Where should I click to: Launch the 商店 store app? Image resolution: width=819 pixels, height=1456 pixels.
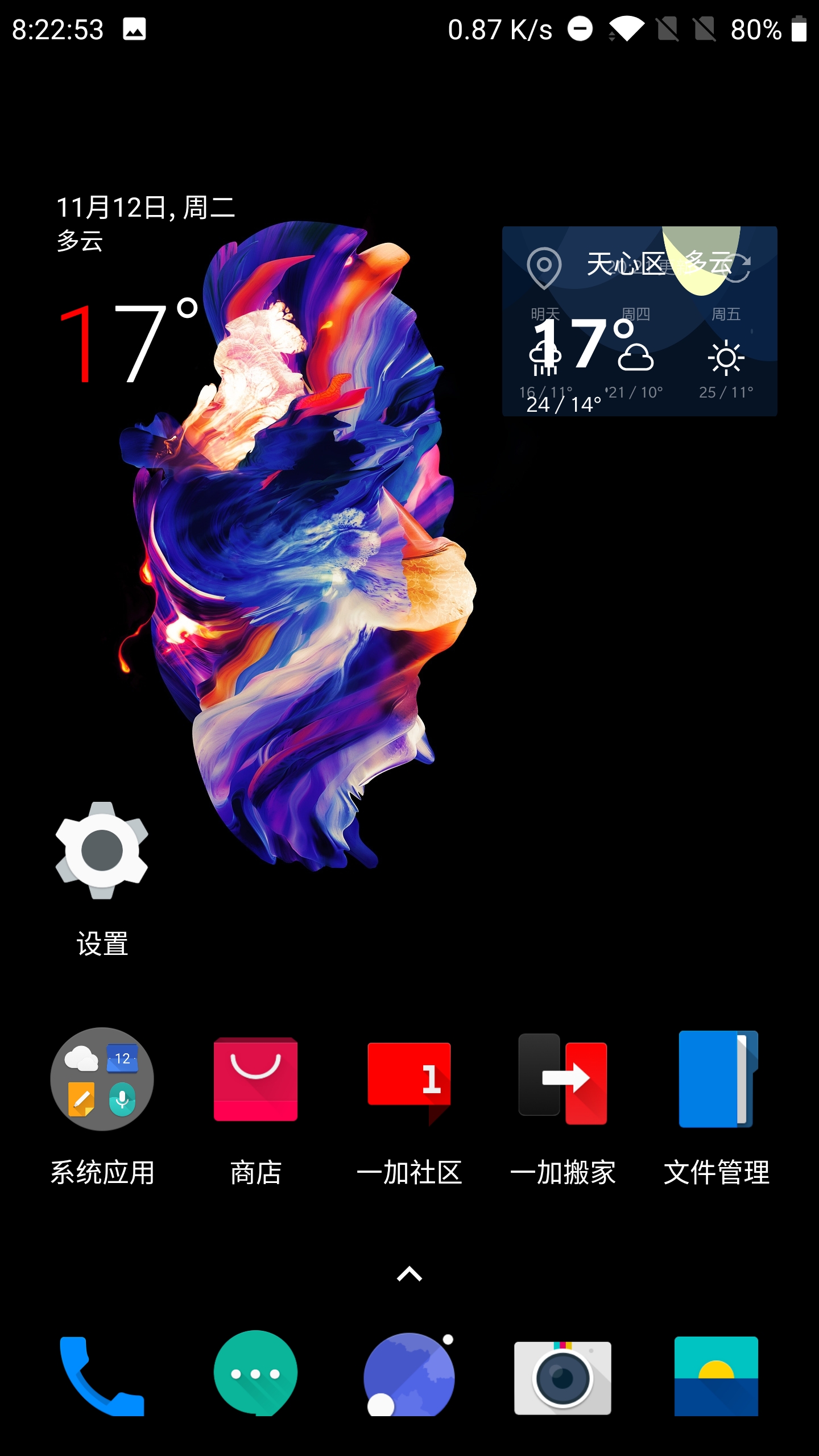click(255, 1079)
